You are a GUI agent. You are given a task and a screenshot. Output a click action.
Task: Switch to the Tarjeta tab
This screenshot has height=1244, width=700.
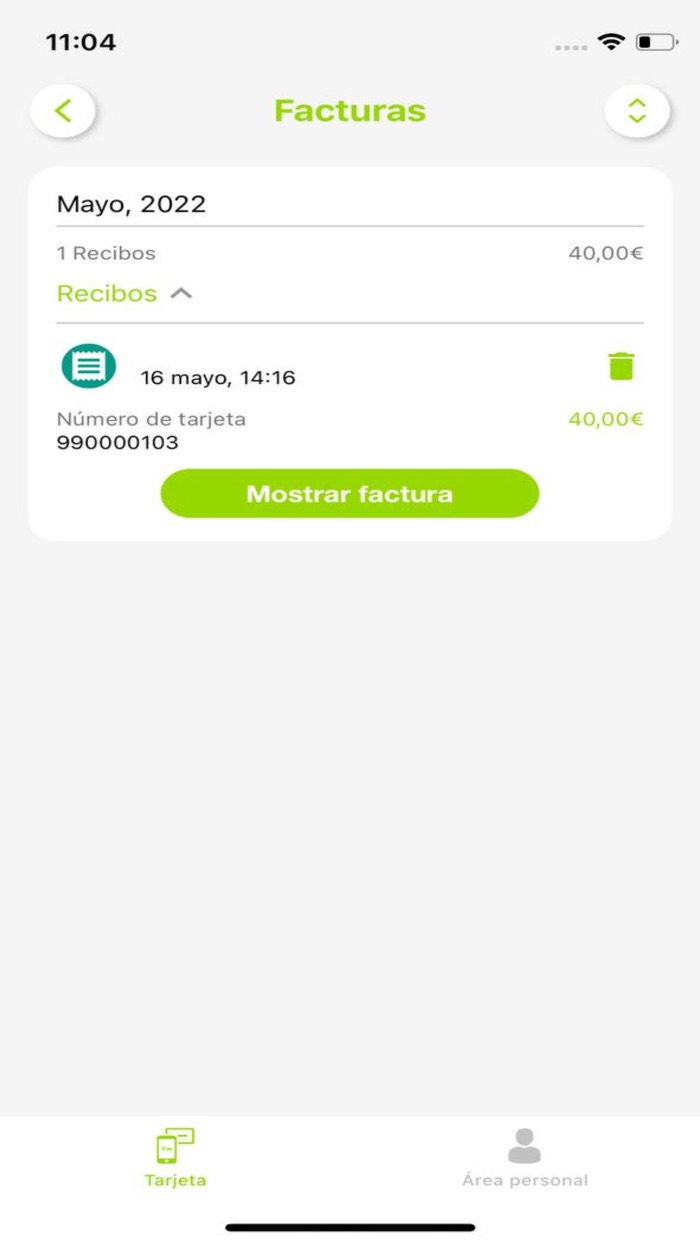pos(175,1158)
